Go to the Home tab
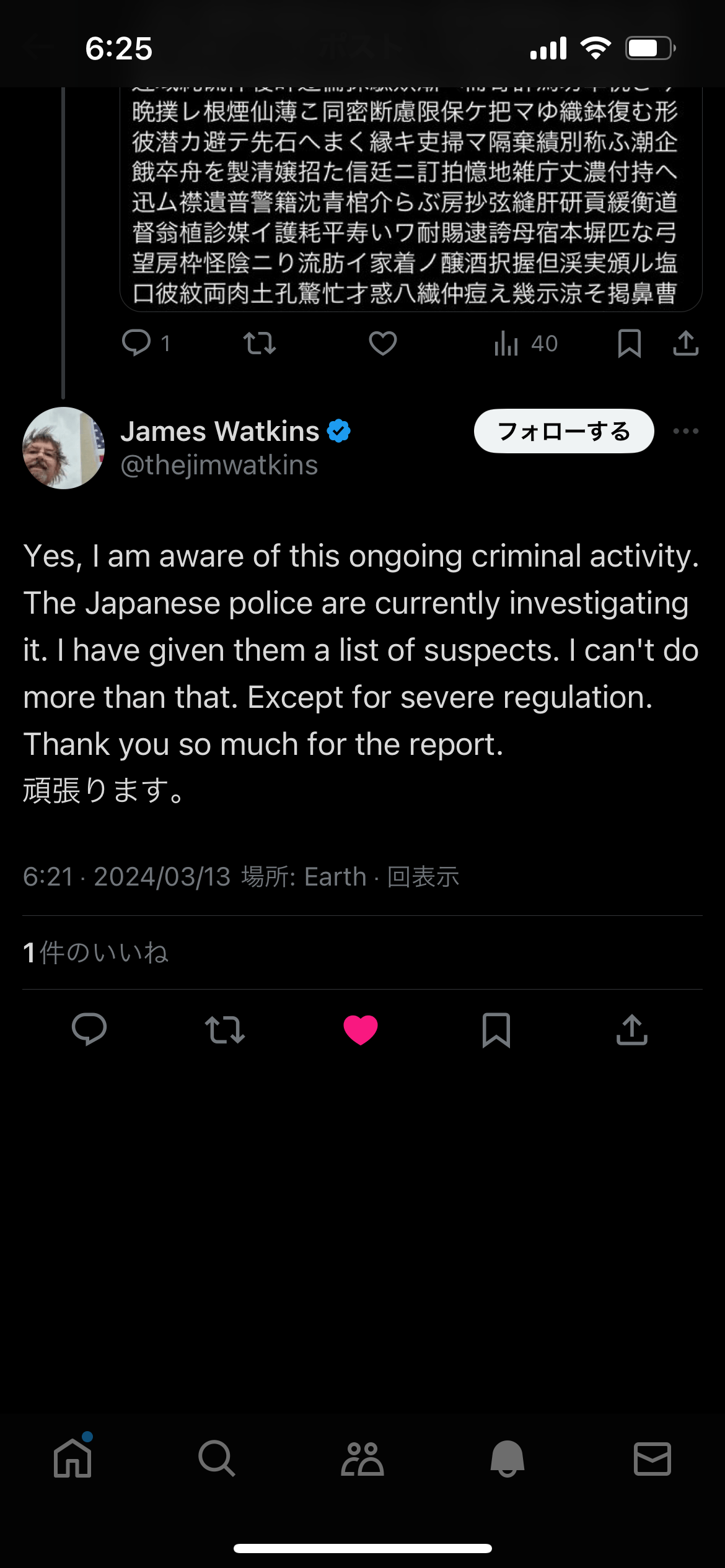 click(x=72, y=1458)
